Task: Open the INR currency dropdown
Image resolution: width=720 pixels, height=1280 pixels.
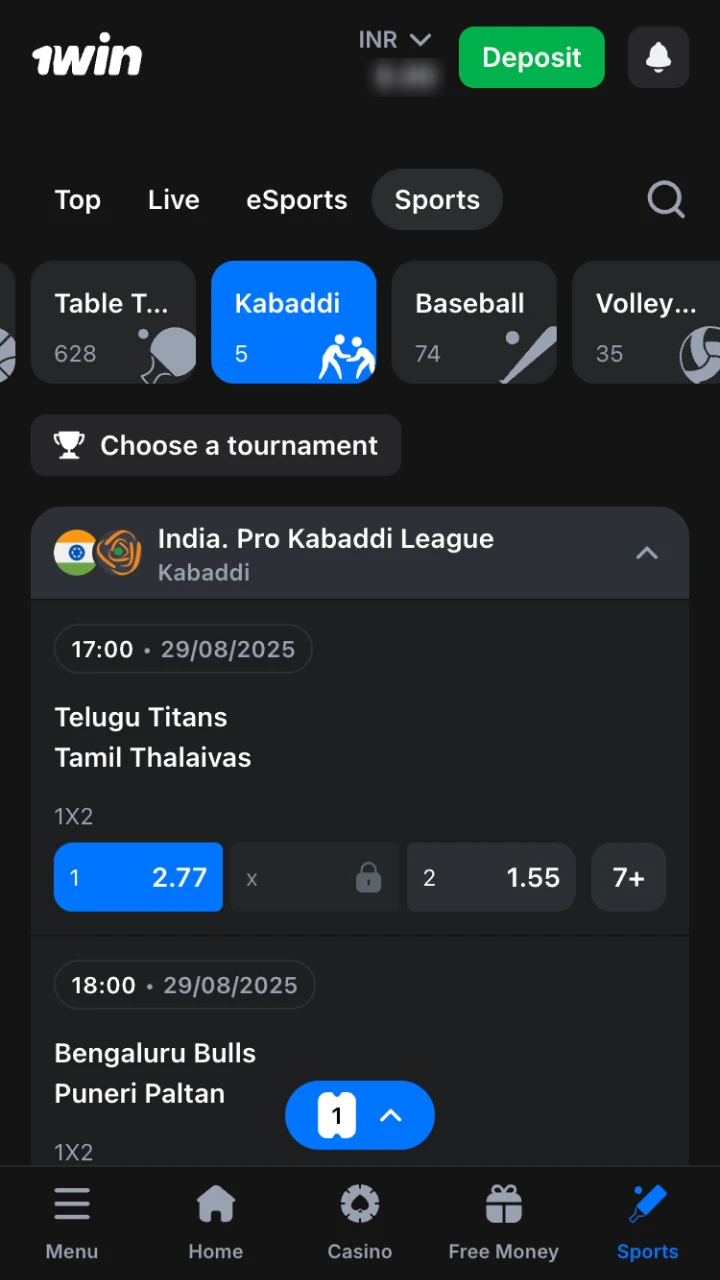Action: [396, 40]
